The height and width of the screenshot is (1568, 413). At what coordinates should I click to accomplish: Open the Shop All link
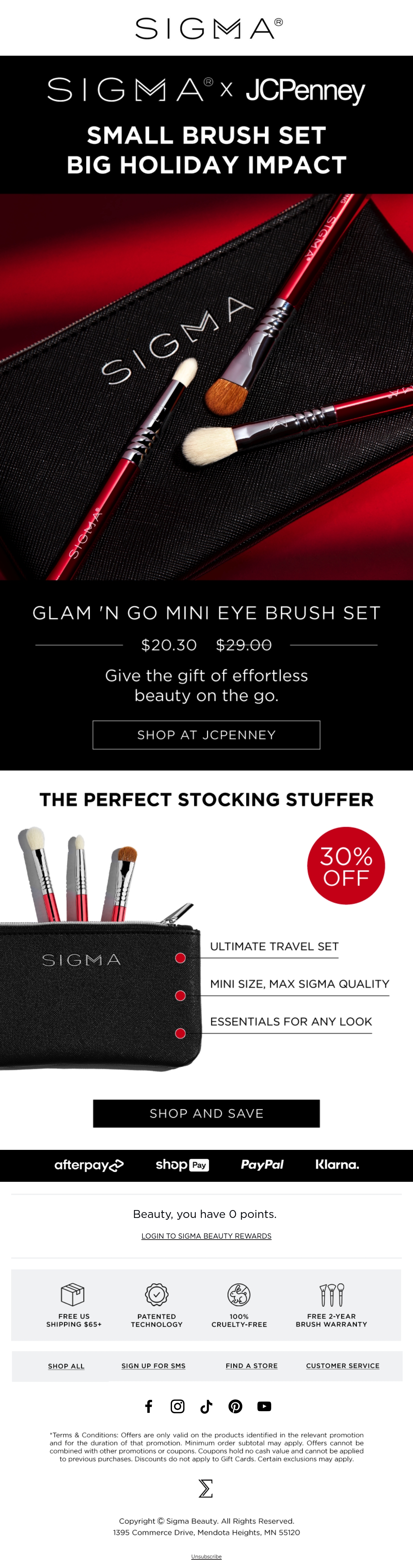click(66, 1366)
